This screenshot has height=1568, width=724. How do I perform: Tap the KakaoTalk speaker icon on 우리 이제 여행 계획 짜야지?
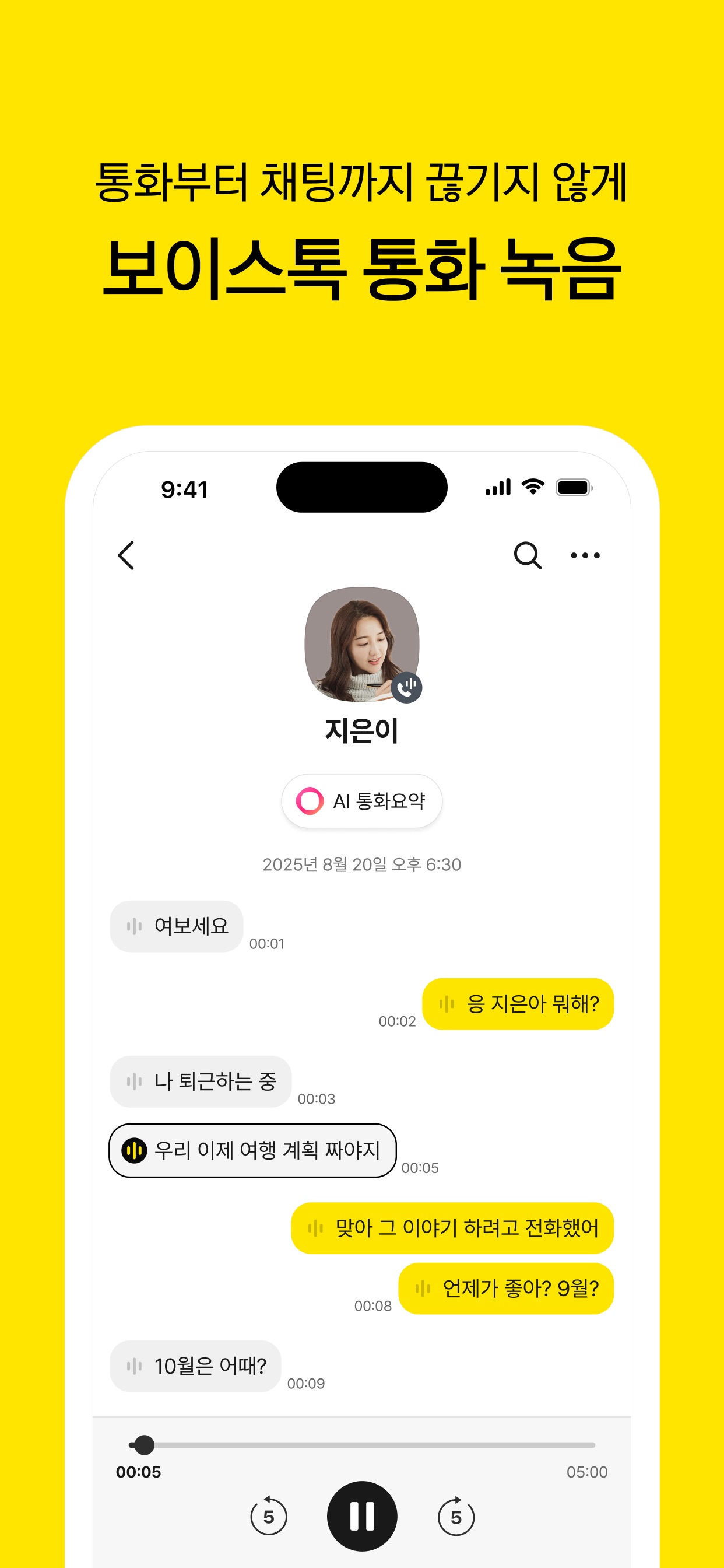135,1151
